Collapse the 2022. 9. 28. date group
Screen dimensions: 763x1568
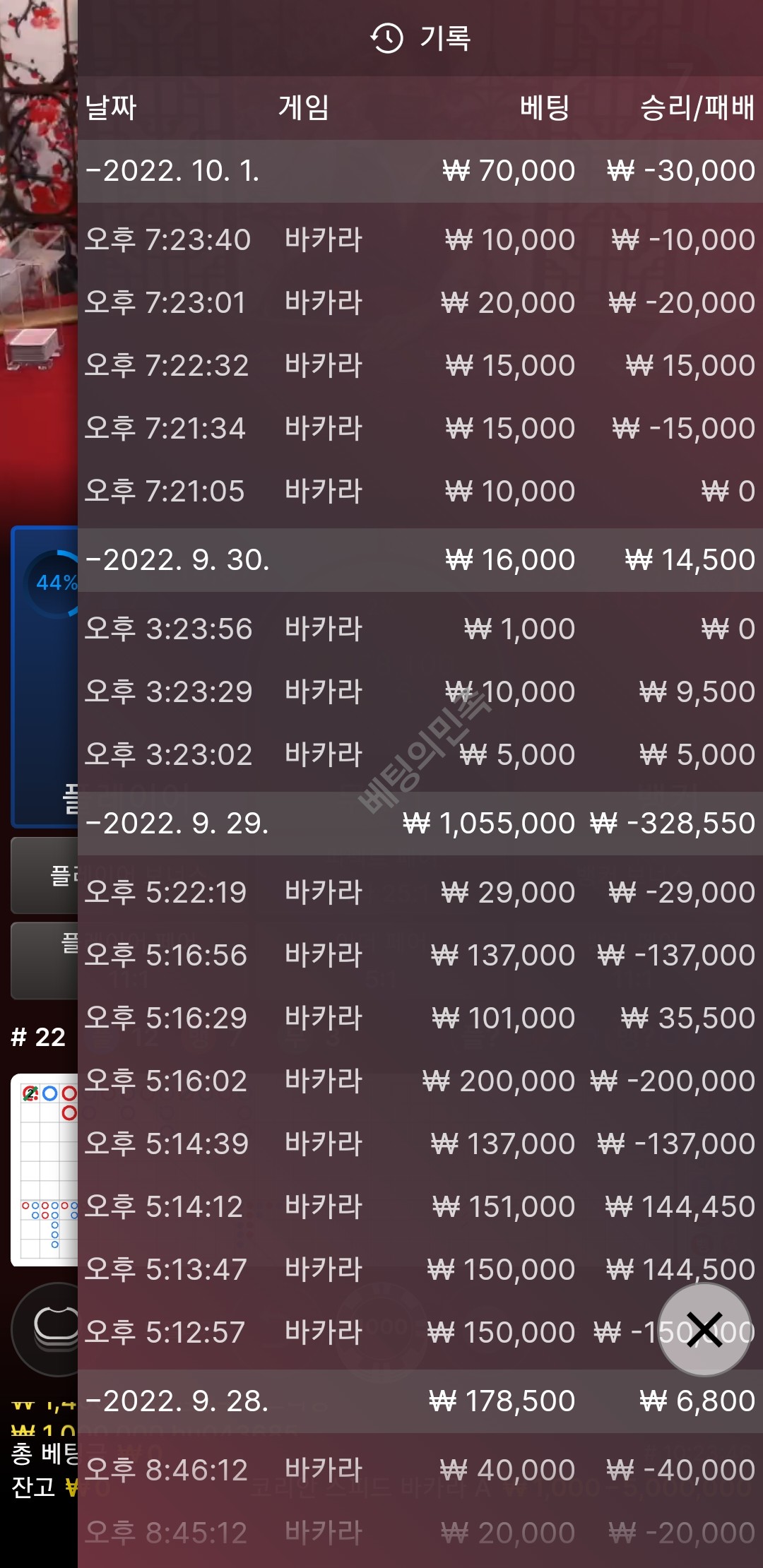[x=177, y=1401]
